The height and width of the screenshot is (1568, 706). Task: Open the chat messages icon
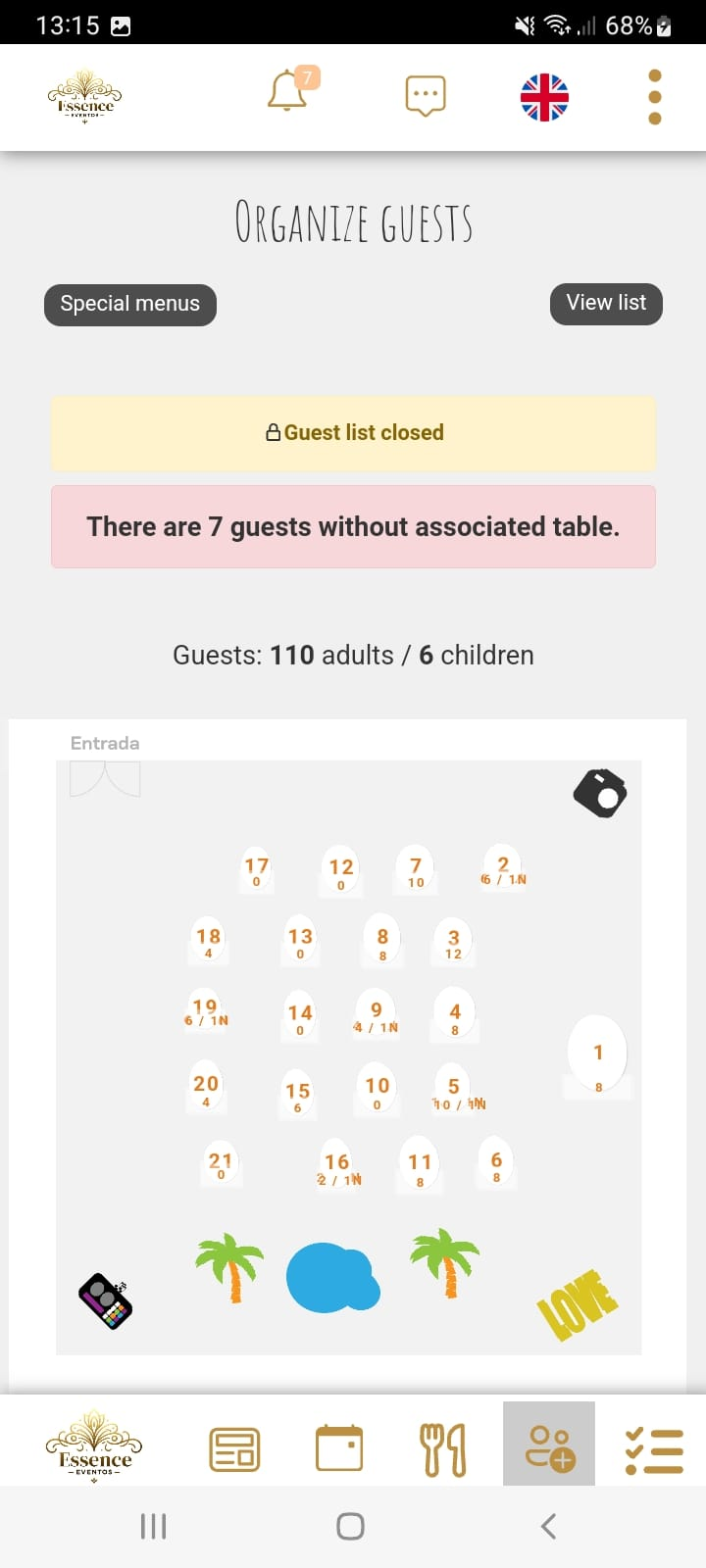[424, 95]
